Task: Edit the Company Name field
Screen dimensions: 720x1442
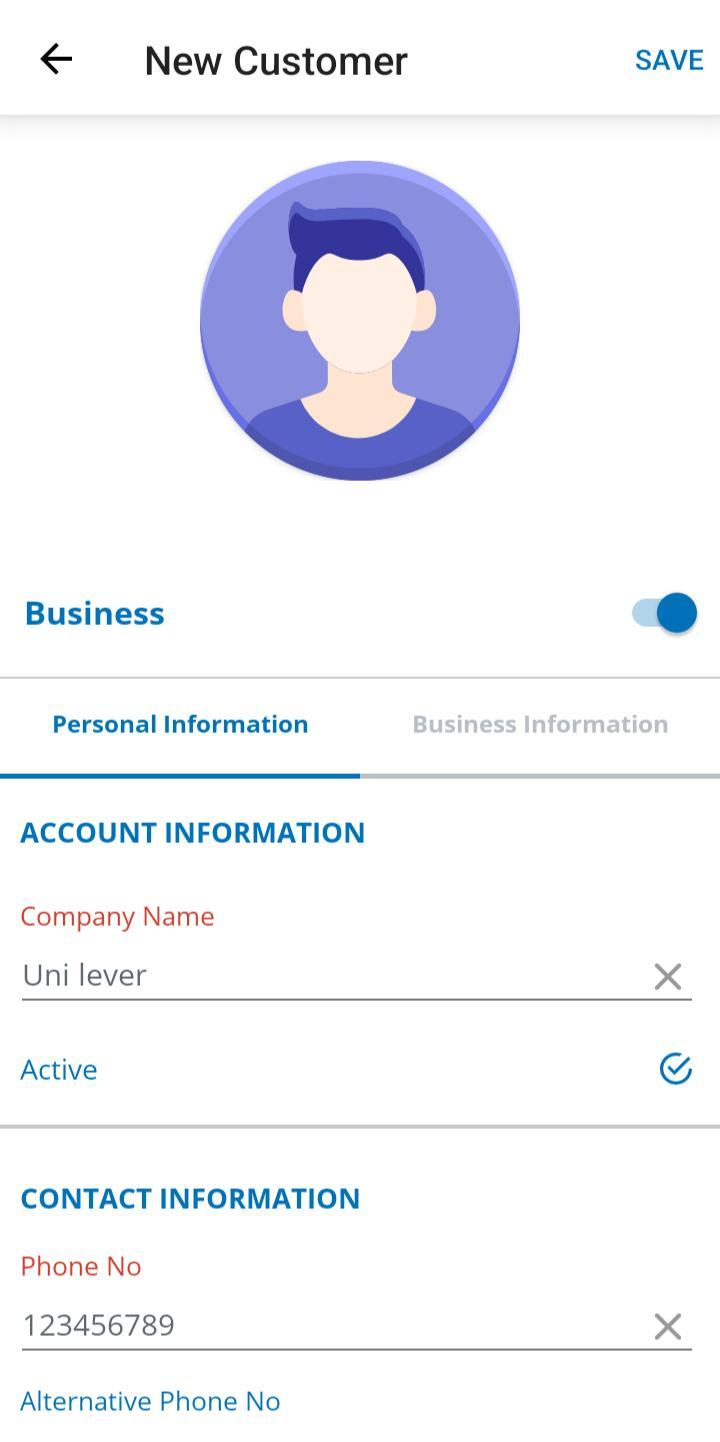Action: point(330,975)
